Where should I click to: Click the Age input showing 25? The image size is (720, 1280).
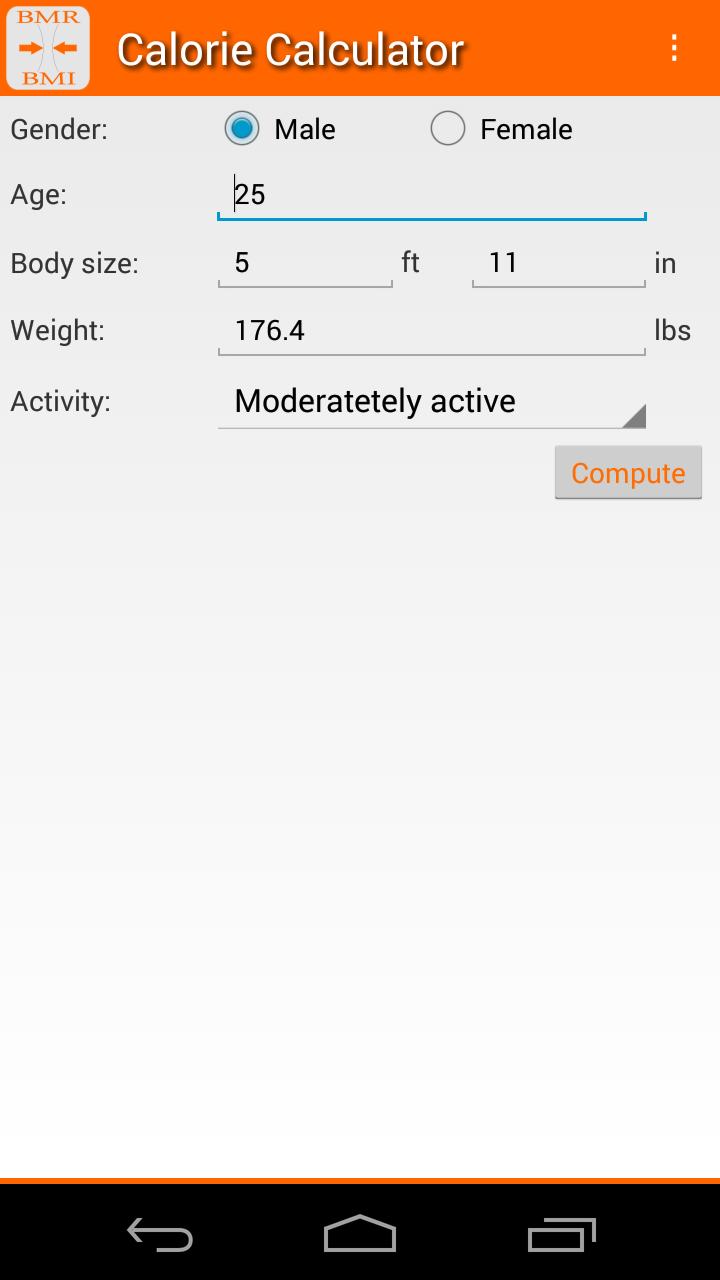(430, 194)
